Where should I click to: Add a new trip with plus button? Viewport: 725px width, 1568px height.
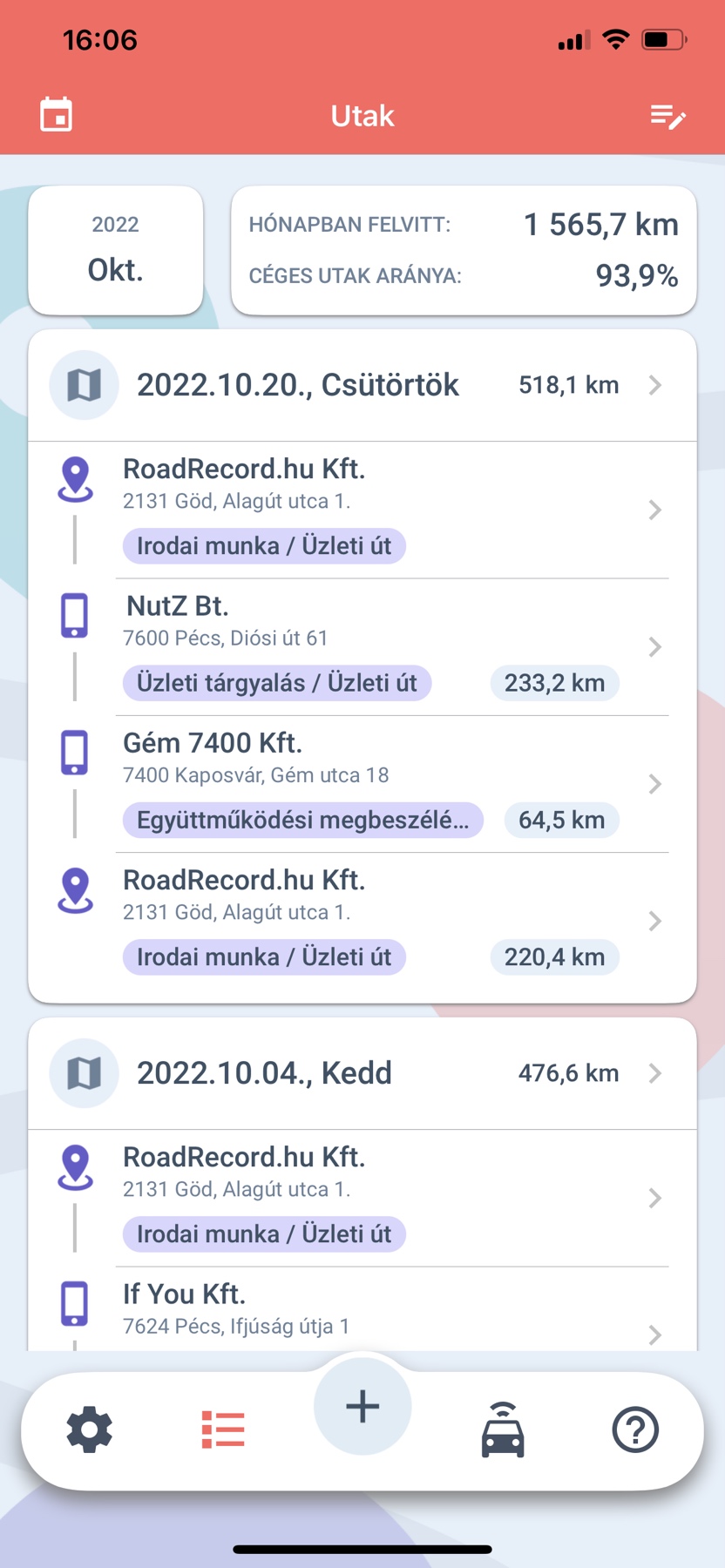pos(362,1406)
